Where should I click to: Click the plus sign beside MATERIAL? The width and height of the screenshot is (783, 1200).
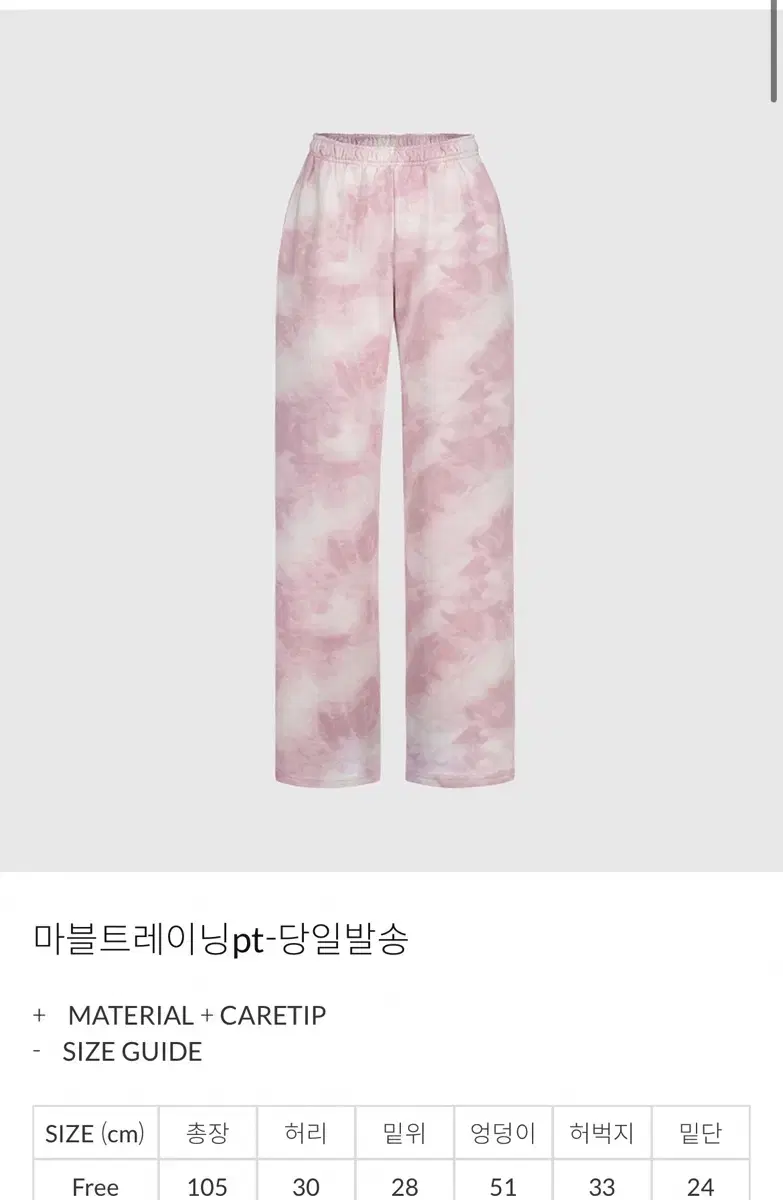[39, 1015]
